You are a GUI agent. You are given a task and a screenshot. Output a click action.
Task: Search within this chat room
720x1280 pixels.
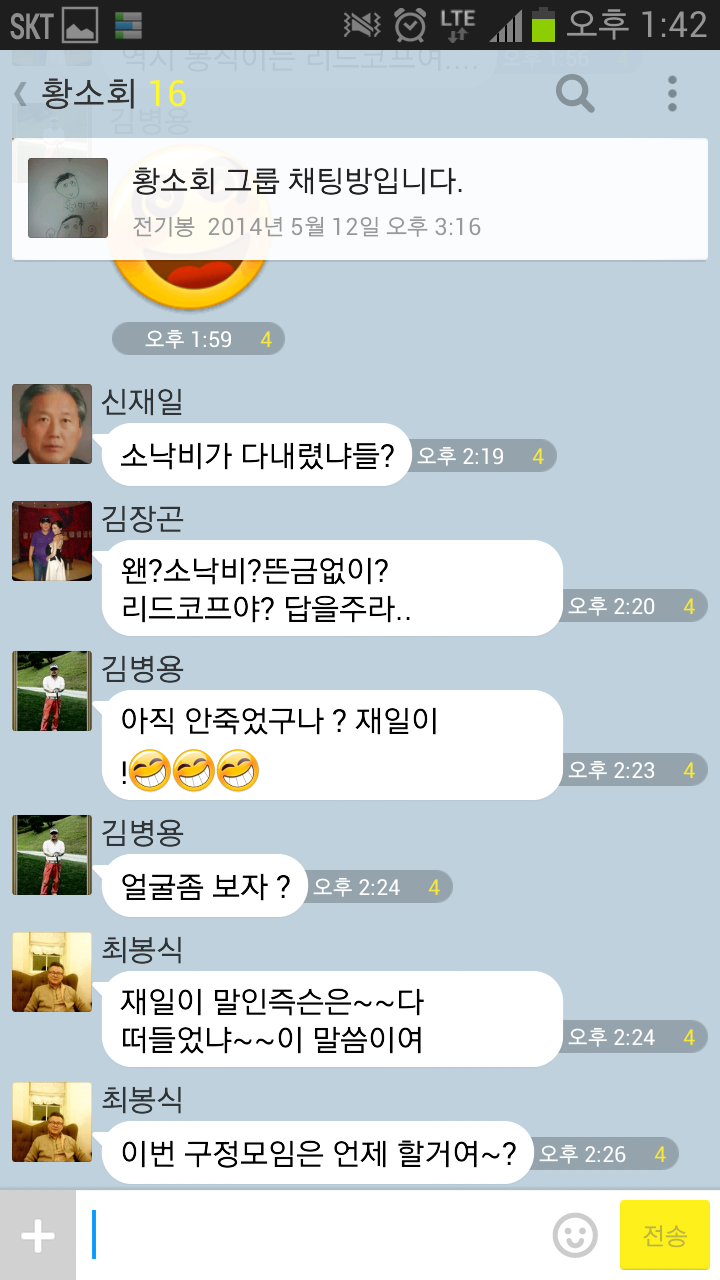pyautogui.click(x=575, y=94)
